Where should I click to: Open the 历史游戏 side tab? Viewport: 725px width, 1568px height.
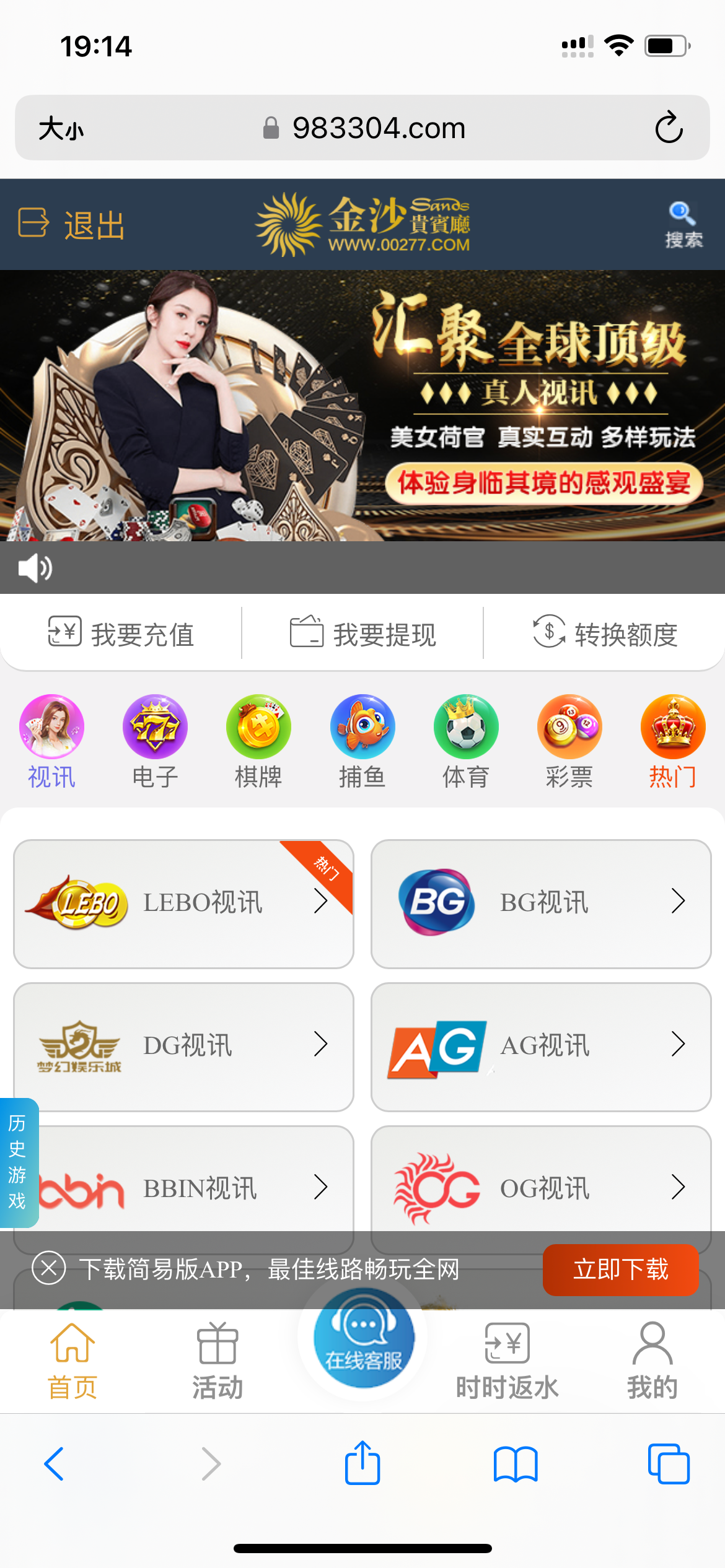click(17, 1162)
